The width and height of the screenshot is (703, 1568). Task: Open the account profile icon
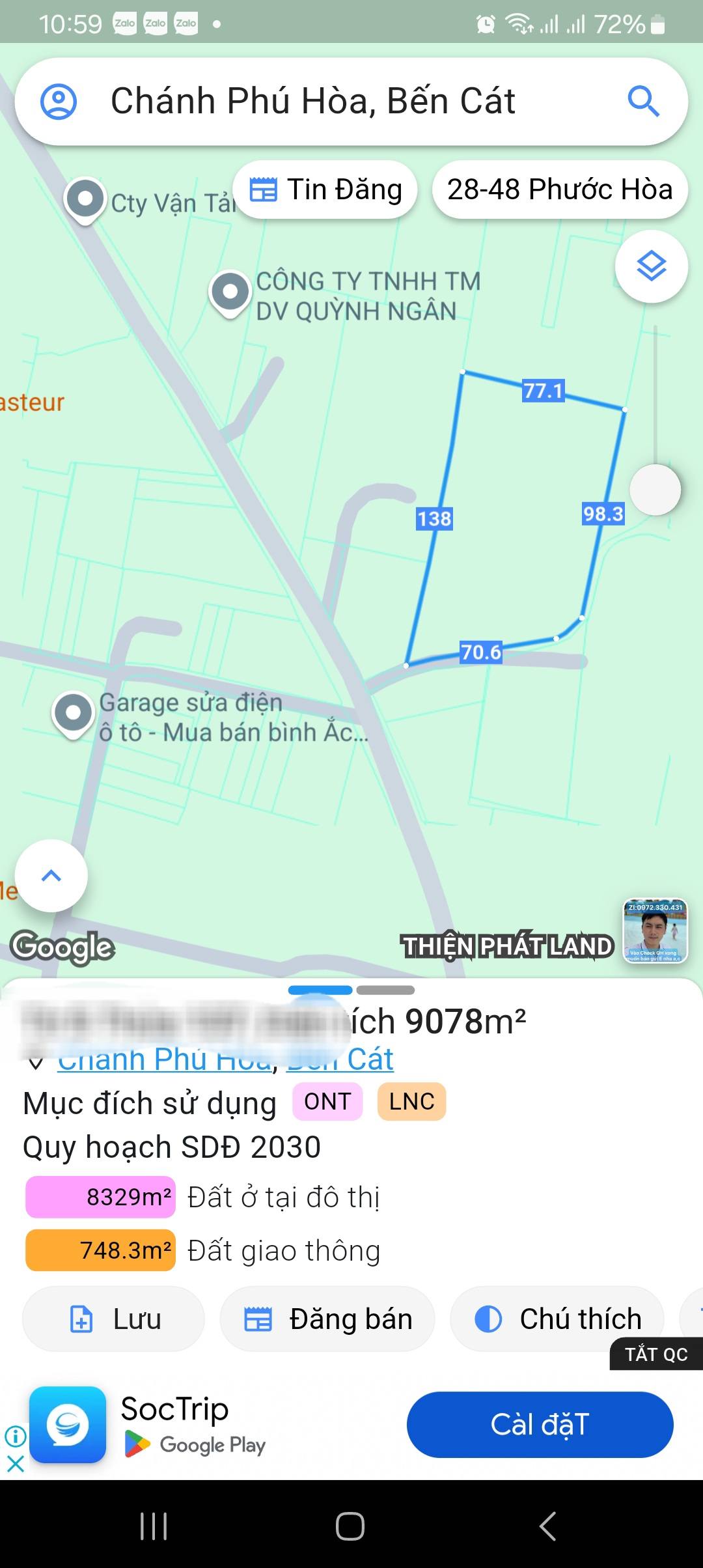59,102
